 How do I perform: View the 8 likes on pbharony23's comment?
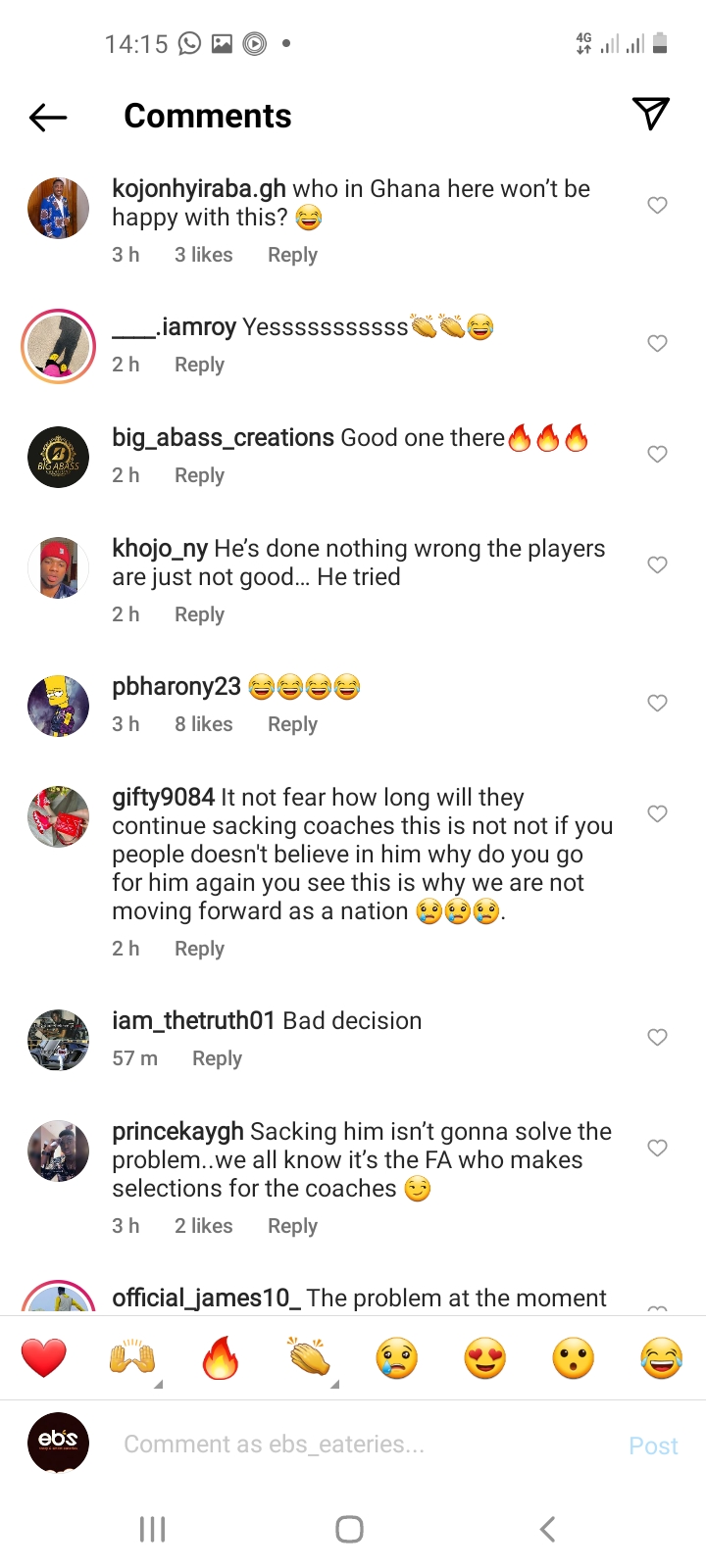pyautogui.click(x=203, y=724)
